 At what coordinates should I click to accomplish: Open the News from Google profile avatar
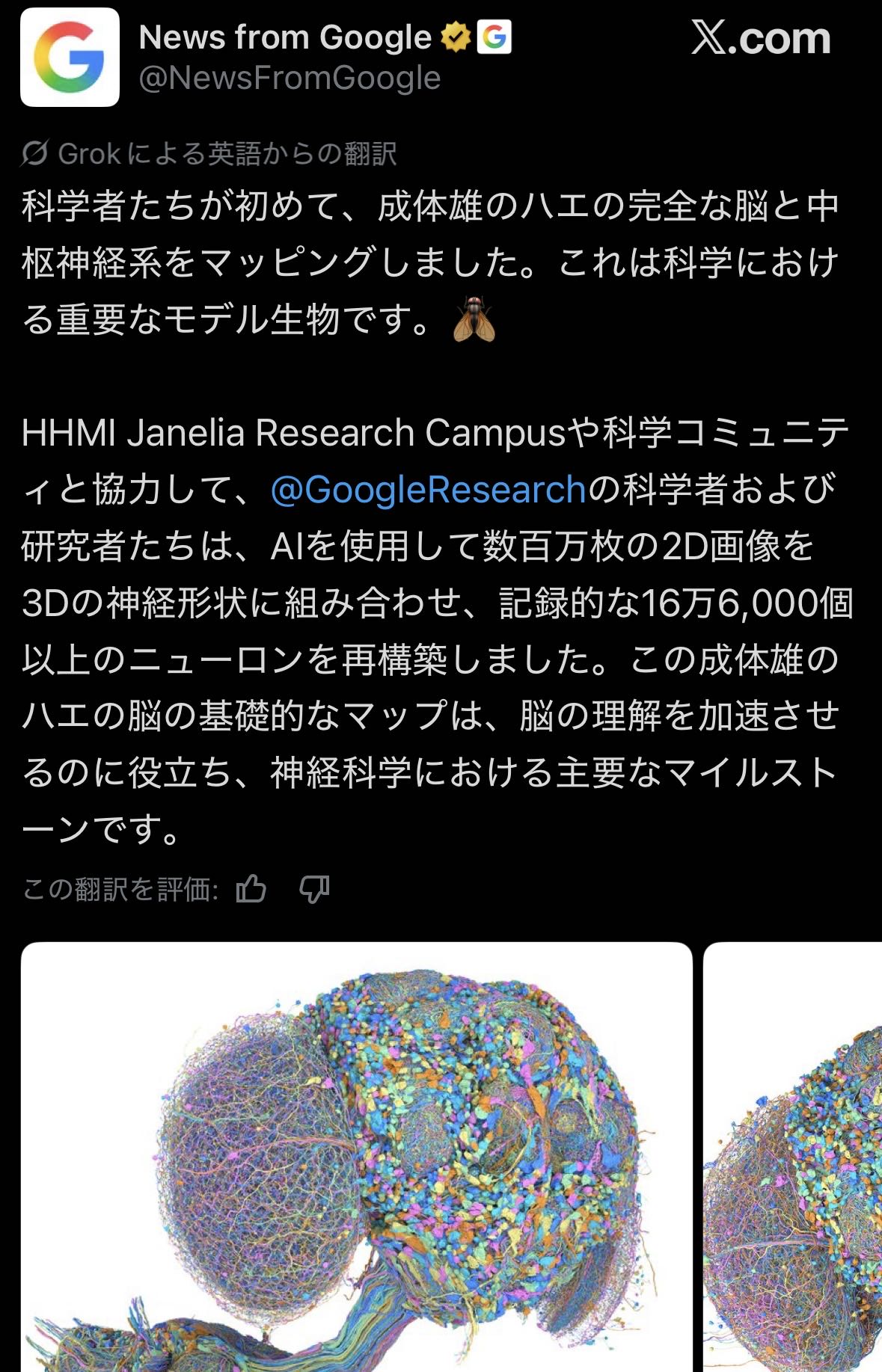coord(70,58)
